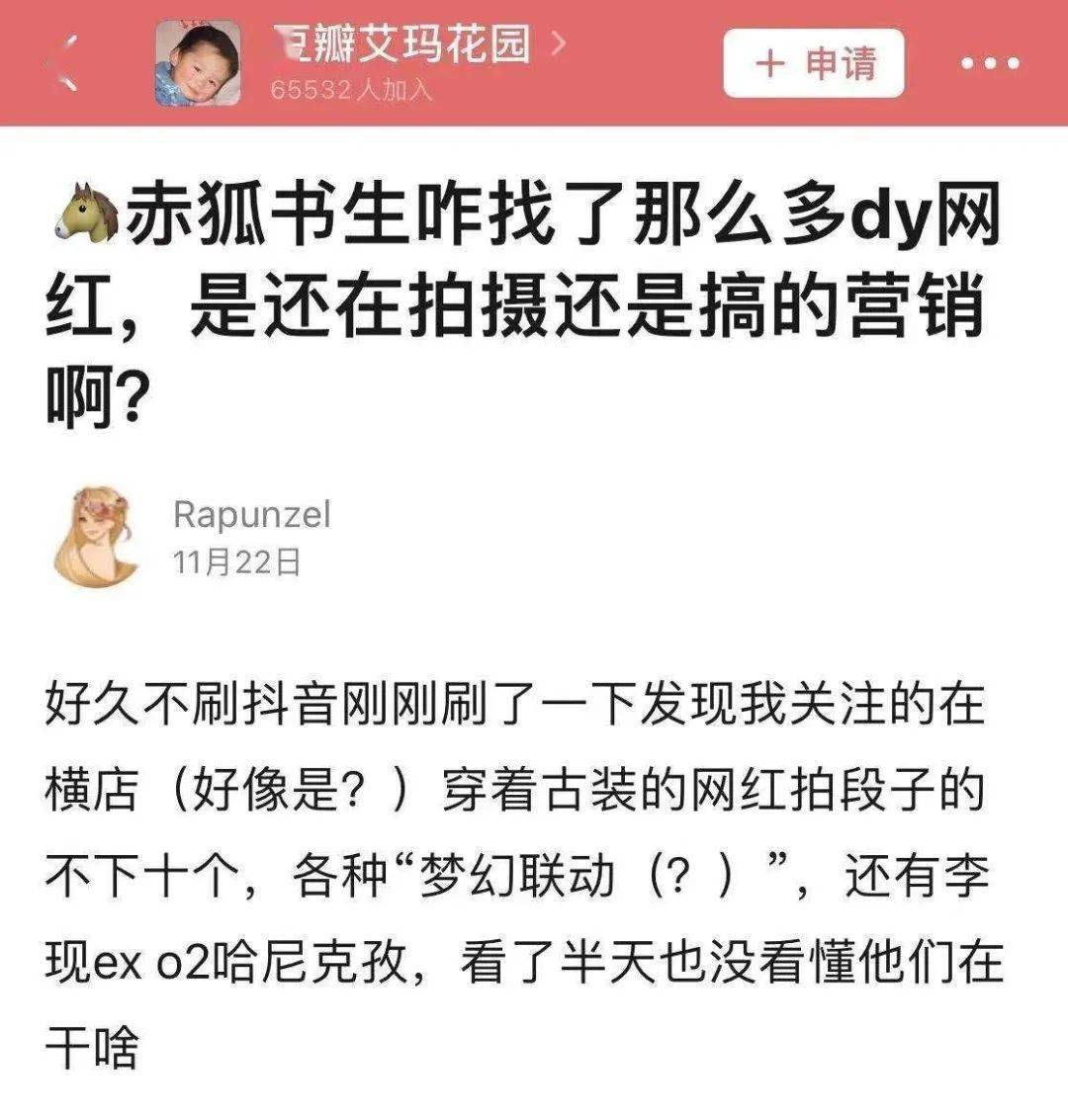
Task: View Rapunzel's profile
Action: pyautogui.click(x=251, y=514)
